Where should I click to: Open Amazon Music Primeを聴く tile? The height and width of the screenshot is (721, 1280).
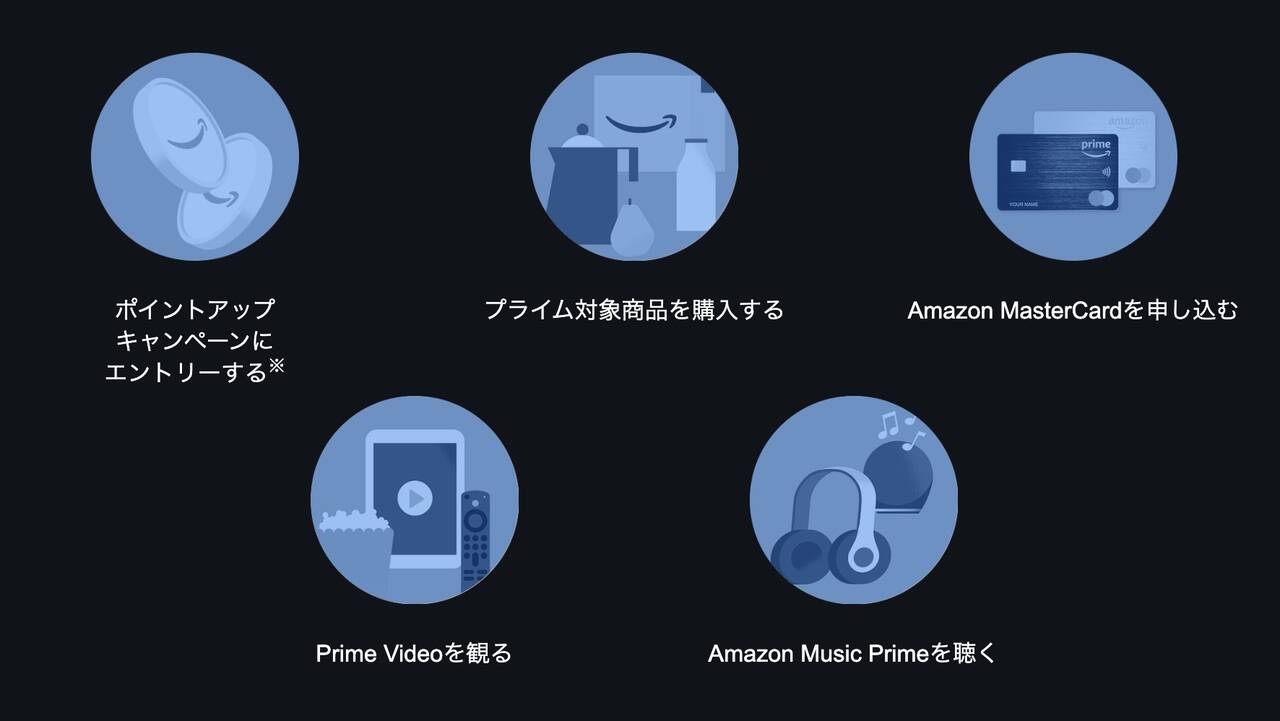click(853, 500)
